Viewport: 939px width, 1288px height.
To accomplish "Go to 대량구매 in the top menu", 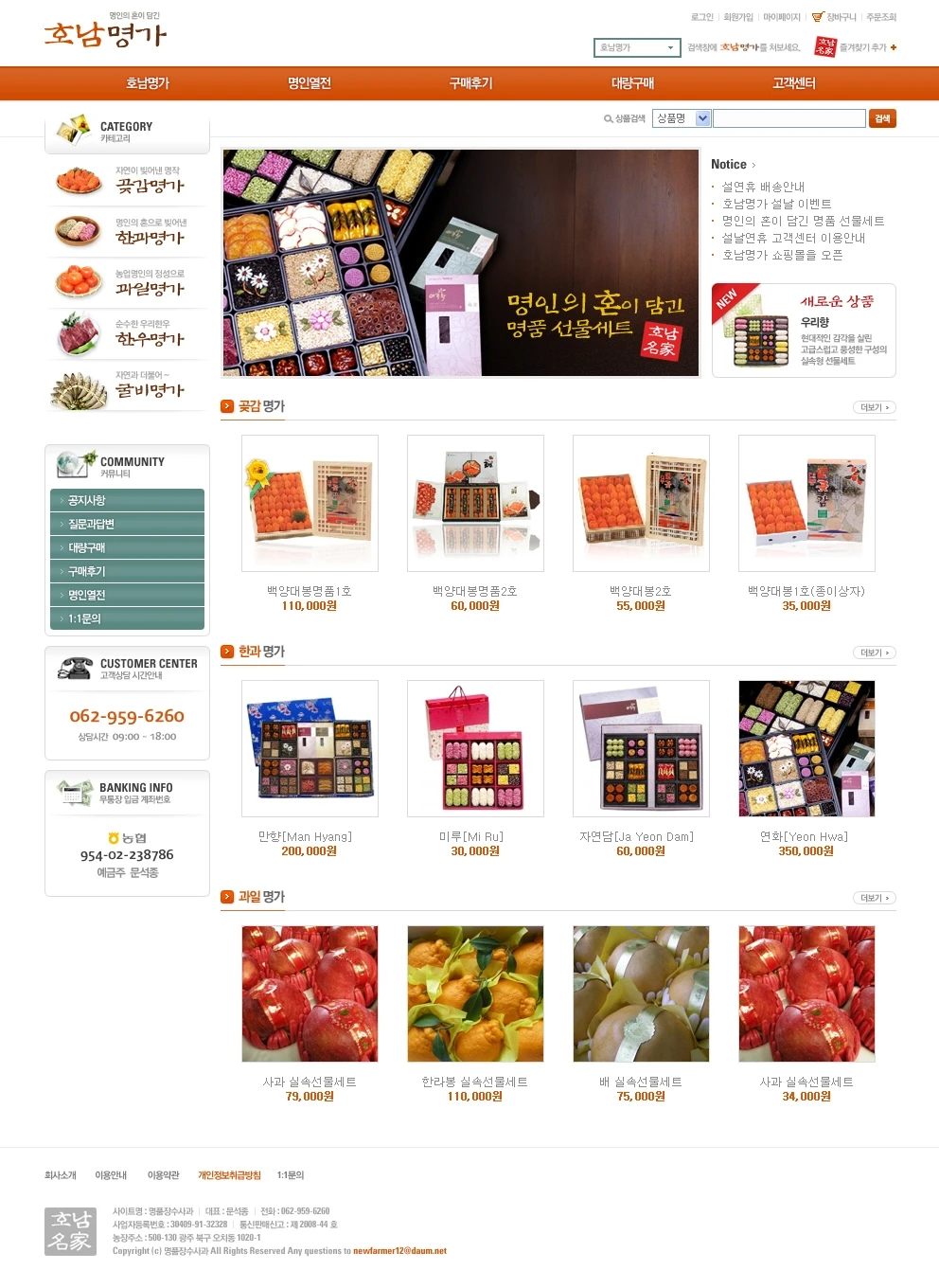I will coord(632,83).
